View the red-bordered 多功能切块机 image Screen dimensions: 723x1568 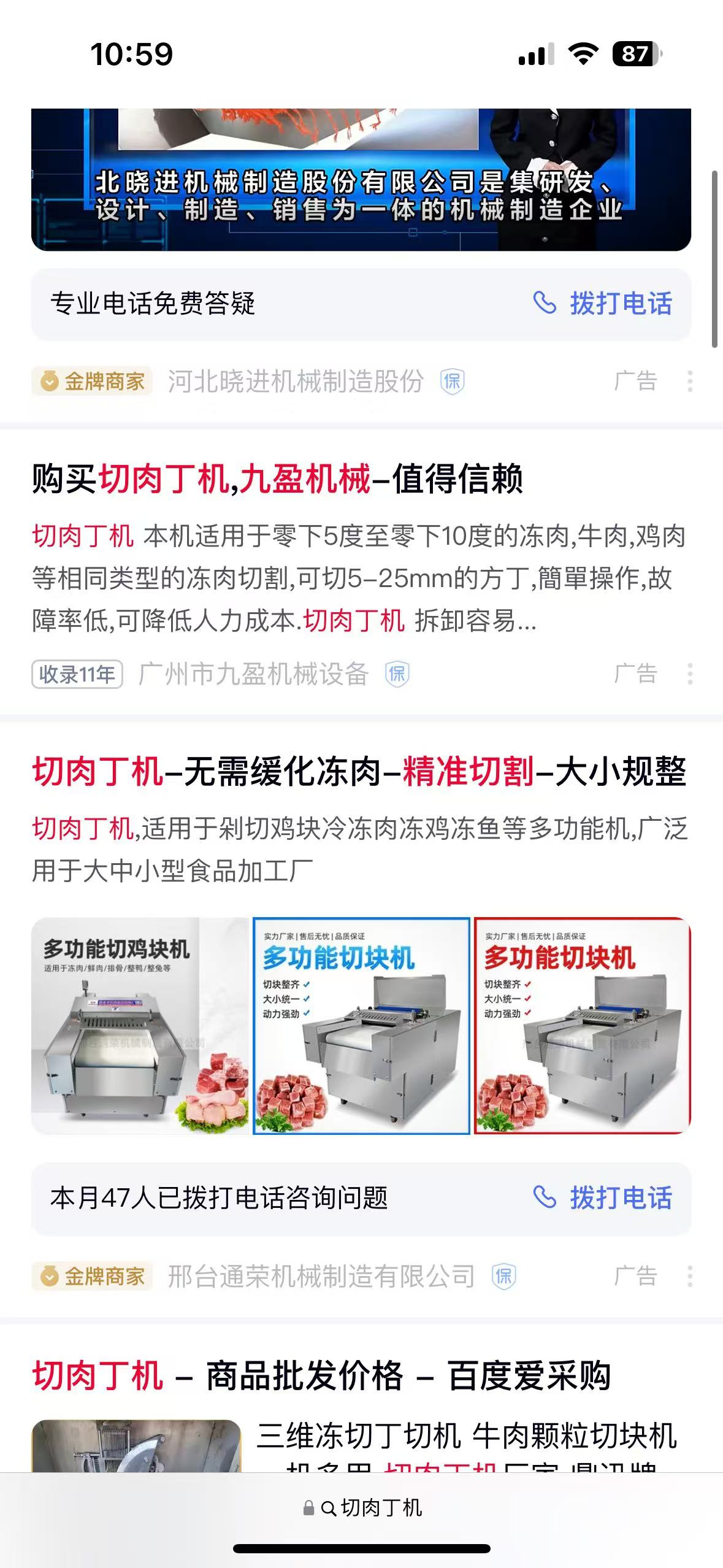point(582,1025)
